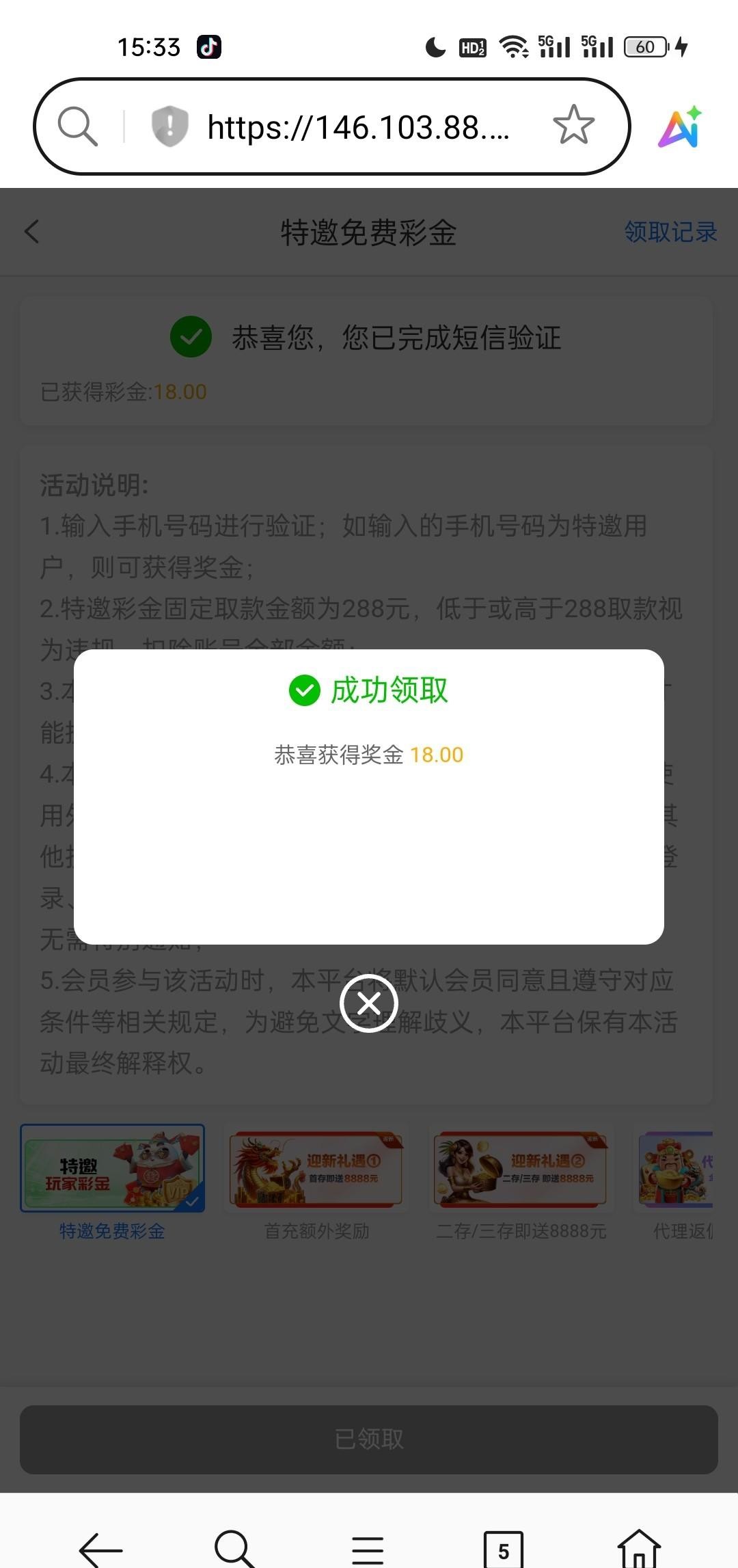Select the 二存/三存即送8888元 promotion
The width and height of the screenshot is (738, 1568).
tap(521, 1169)
